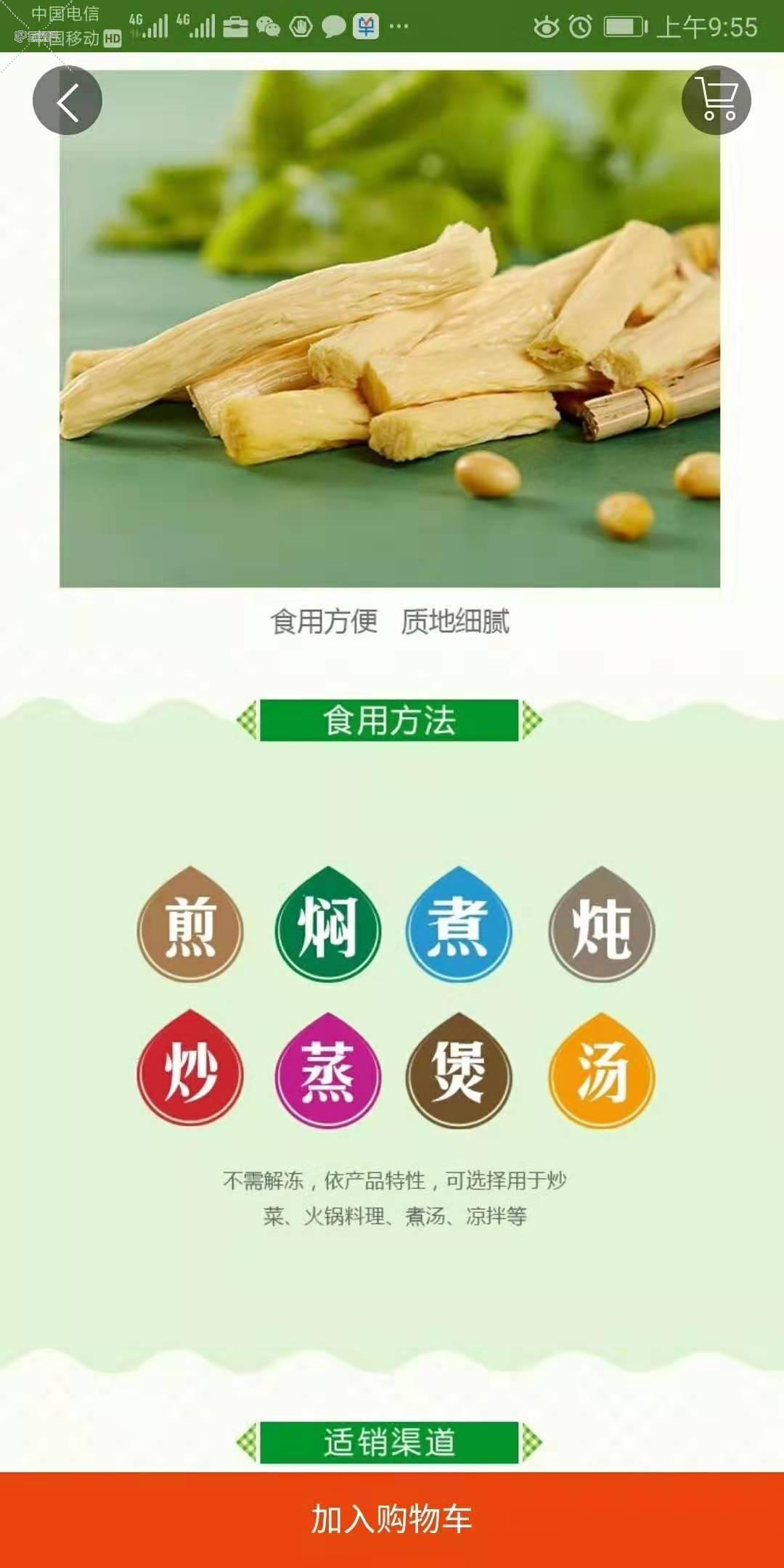Open the shopping cart icon

(716, 100)
